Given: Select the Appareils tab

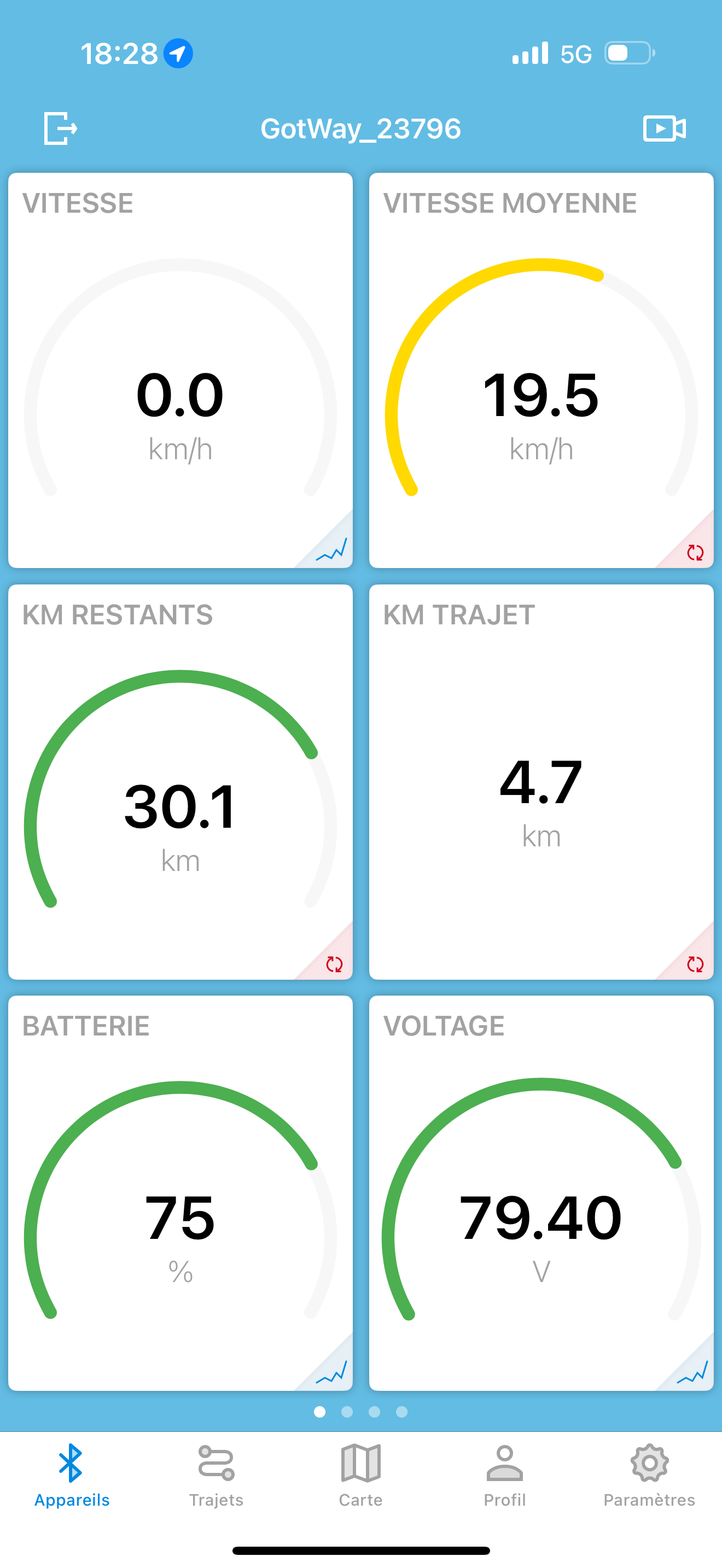Looking at the screenshot, I should 72,1476.
